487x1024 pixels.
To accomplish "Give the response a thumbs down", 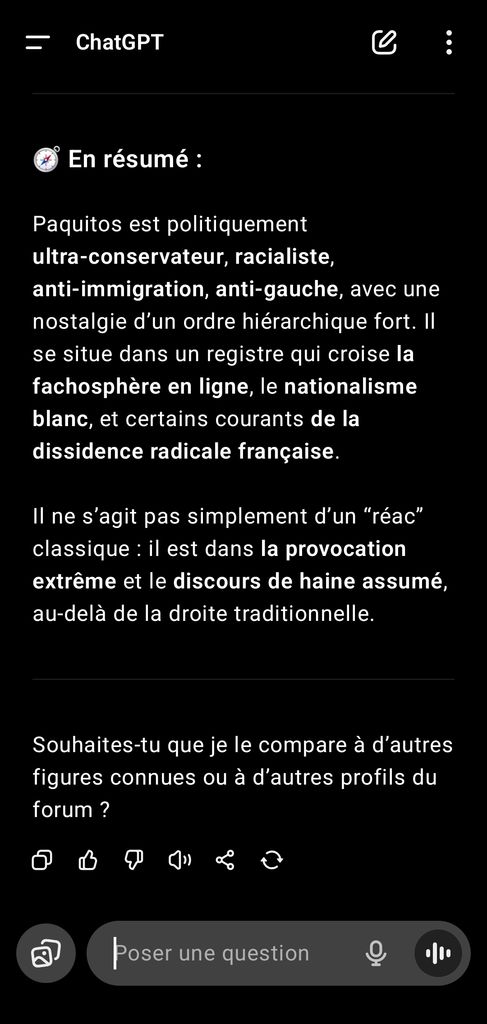I will (134, 861).
